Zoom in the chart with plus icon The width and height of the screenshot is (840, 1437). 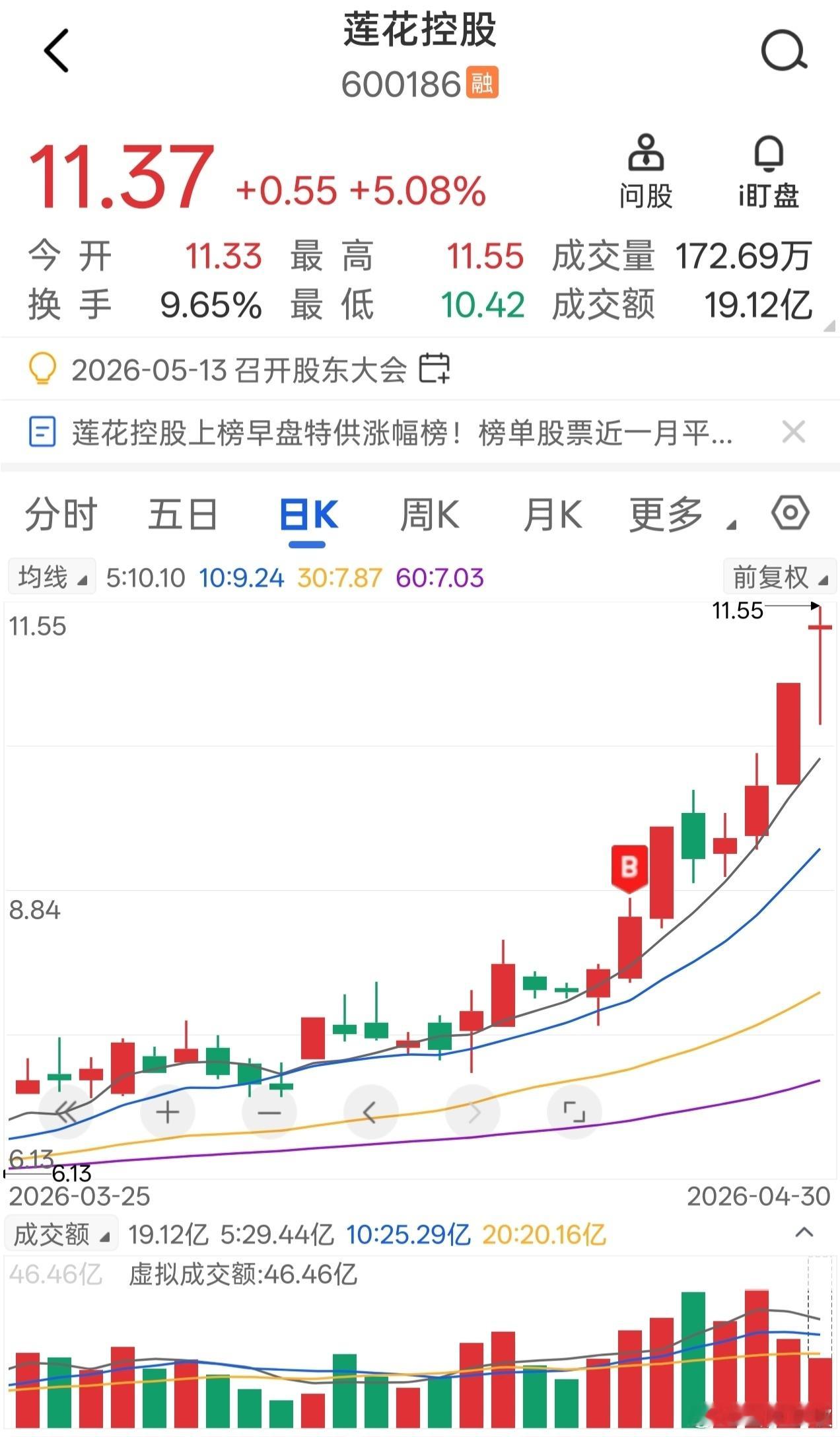click(167, 1112)
